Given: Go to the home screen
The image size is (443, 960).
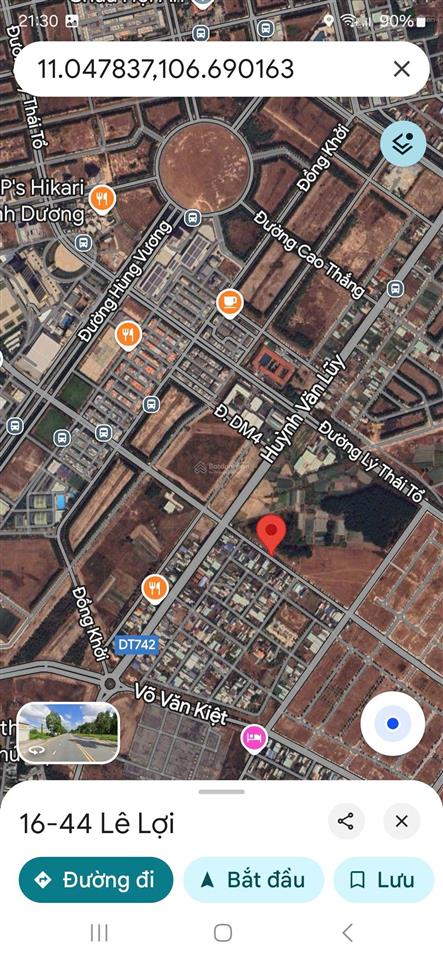Looking at the screenshot, I should click(223, 933).
